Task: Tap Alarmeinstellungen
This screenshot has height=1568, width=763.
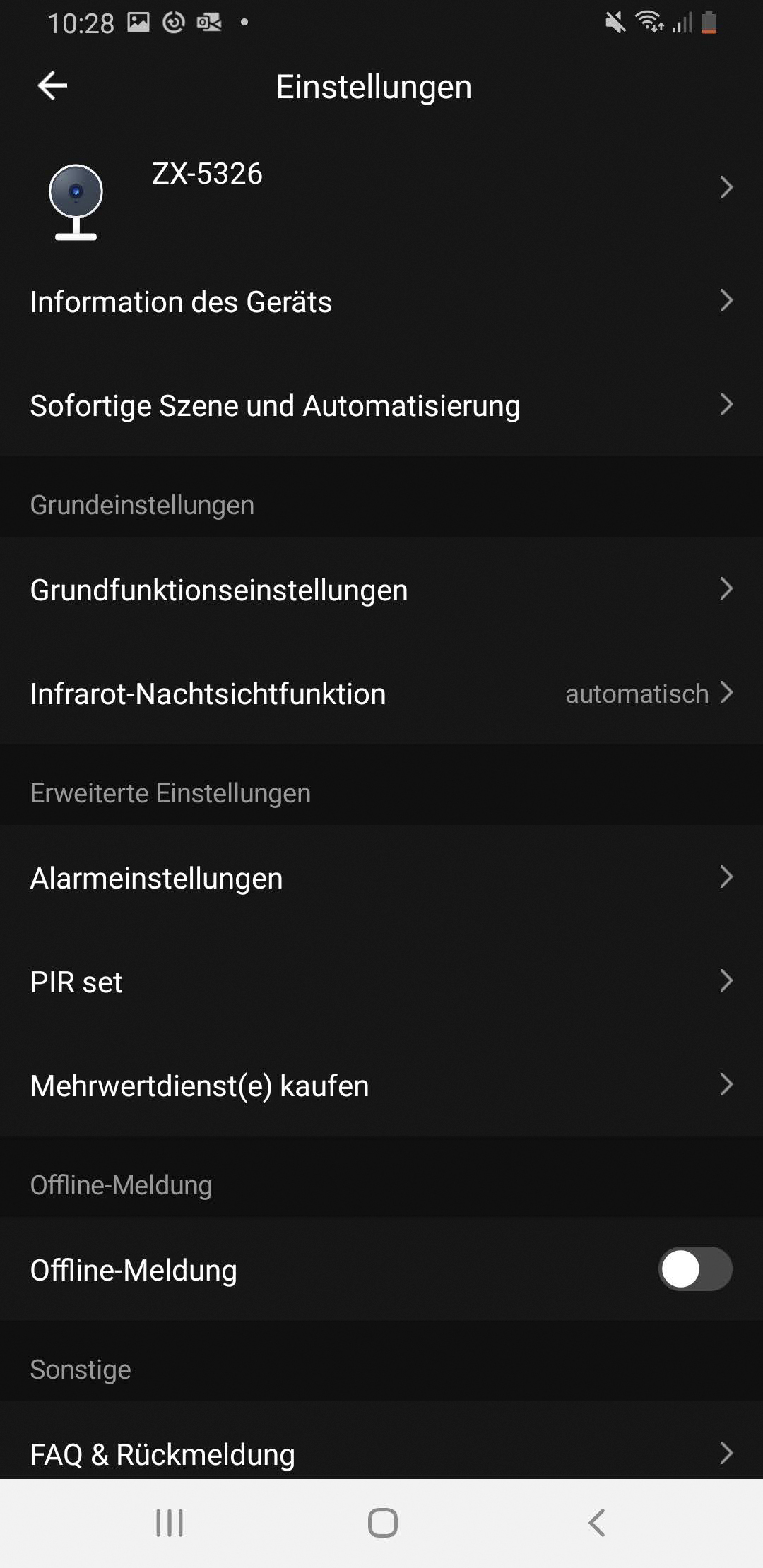Action: [x=381, y=878]
